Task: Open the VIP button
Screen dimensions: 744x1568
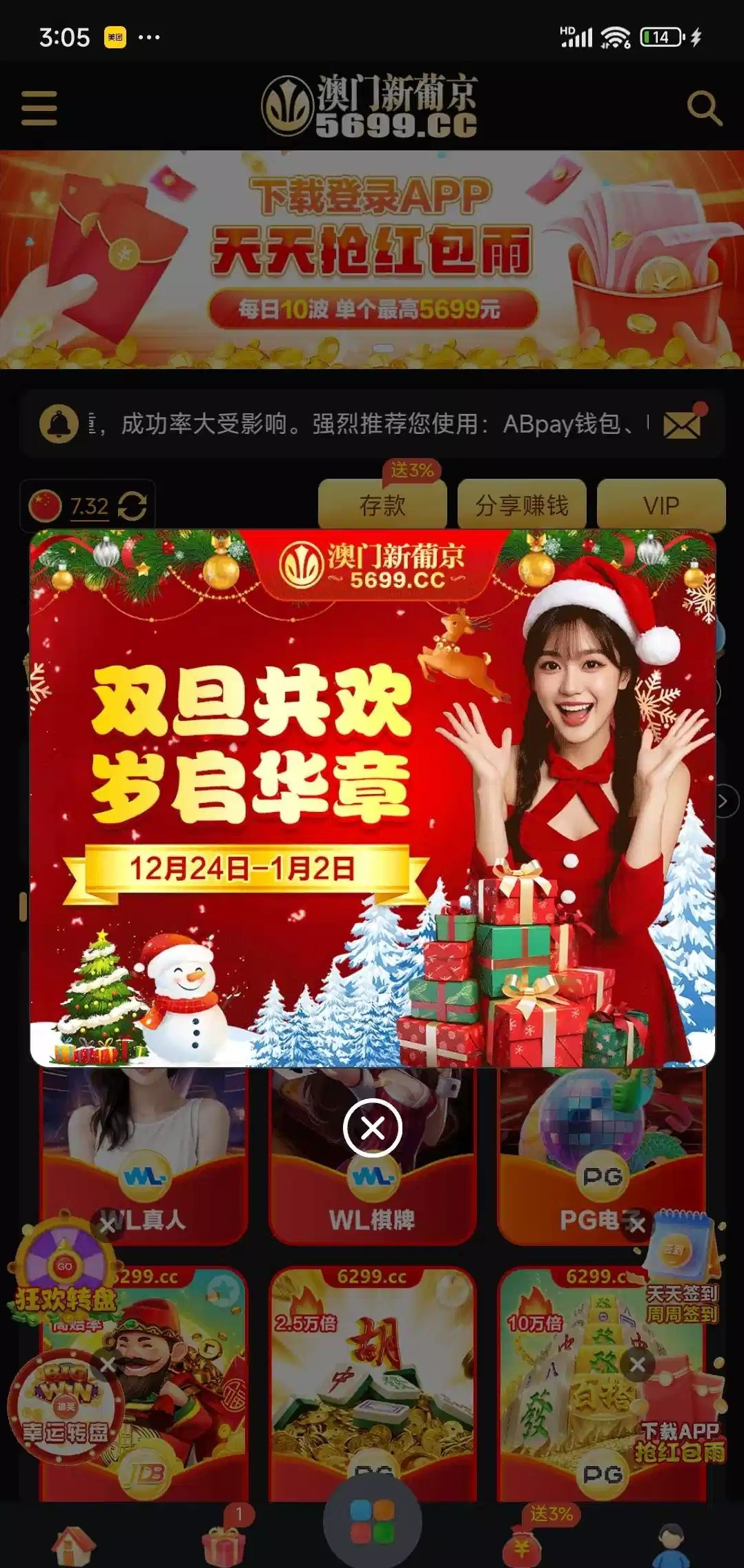Action: pos(660,506)
